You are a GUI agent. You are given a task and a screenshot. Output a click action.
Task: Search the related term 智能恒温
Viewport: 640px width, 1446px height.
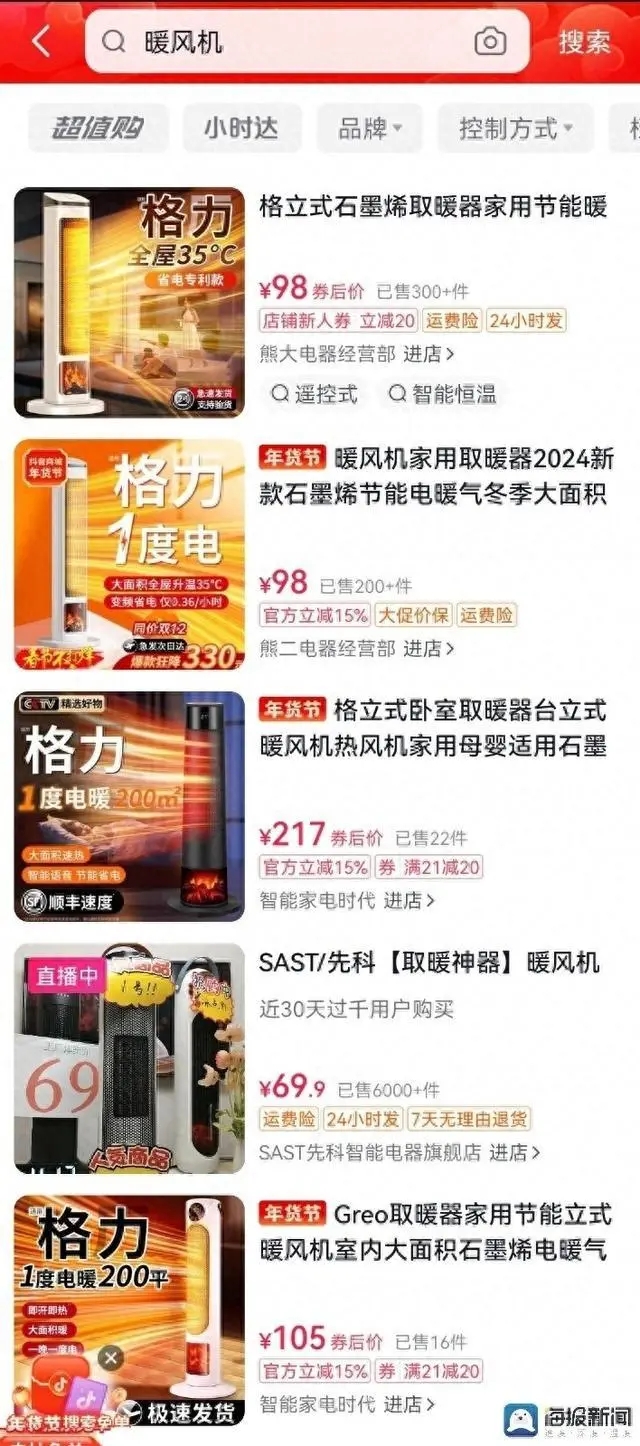click(442, 394)
